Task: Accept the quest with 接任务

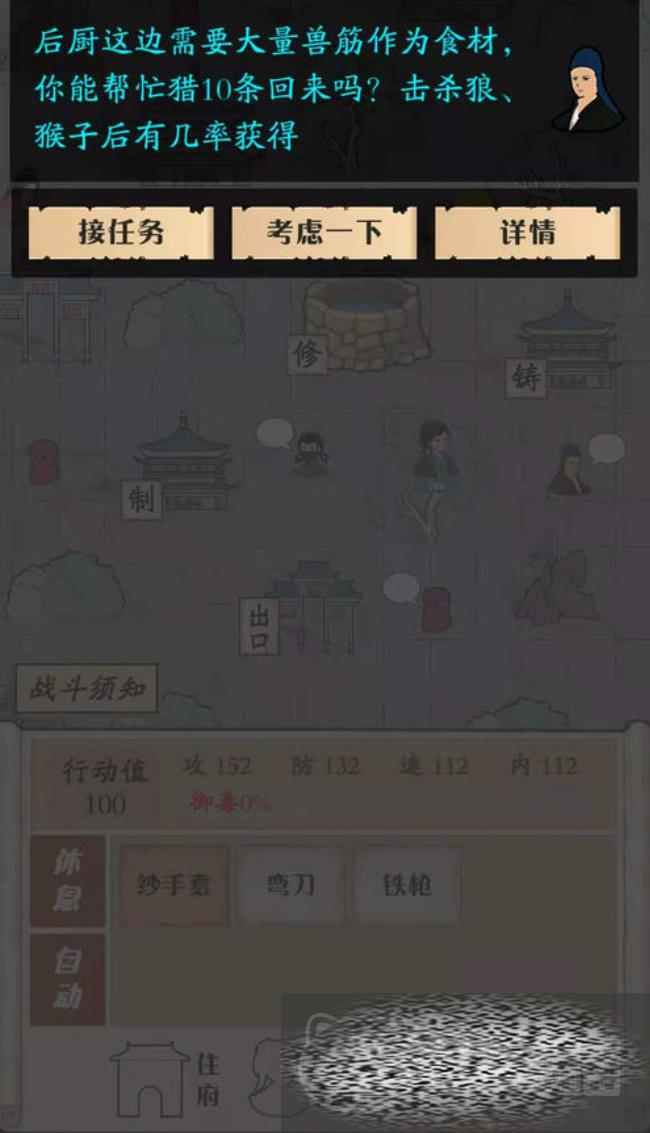Action: (121, 233)
